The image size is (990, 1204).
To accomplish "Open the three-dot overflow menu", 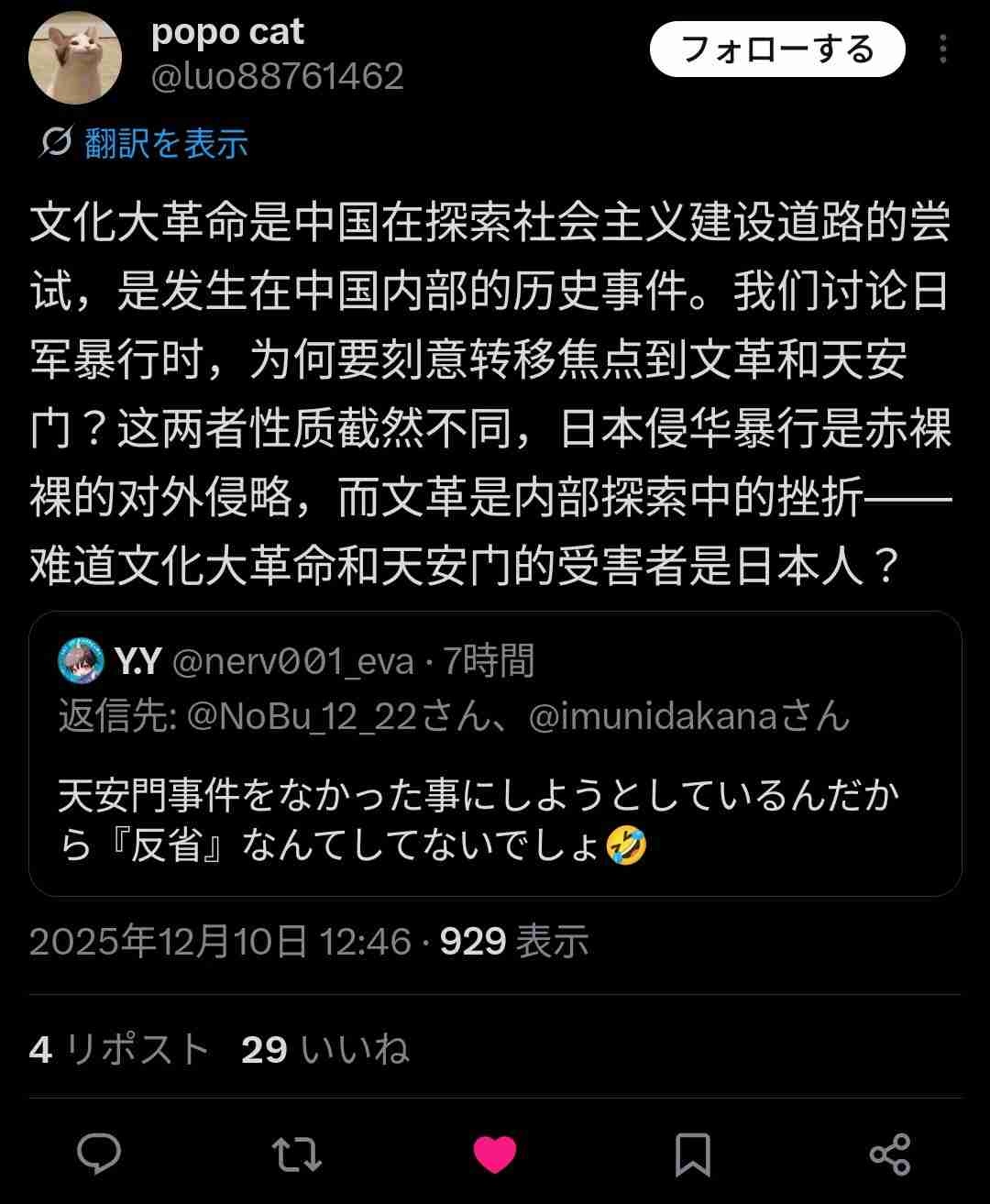I will tap(942, 50).
